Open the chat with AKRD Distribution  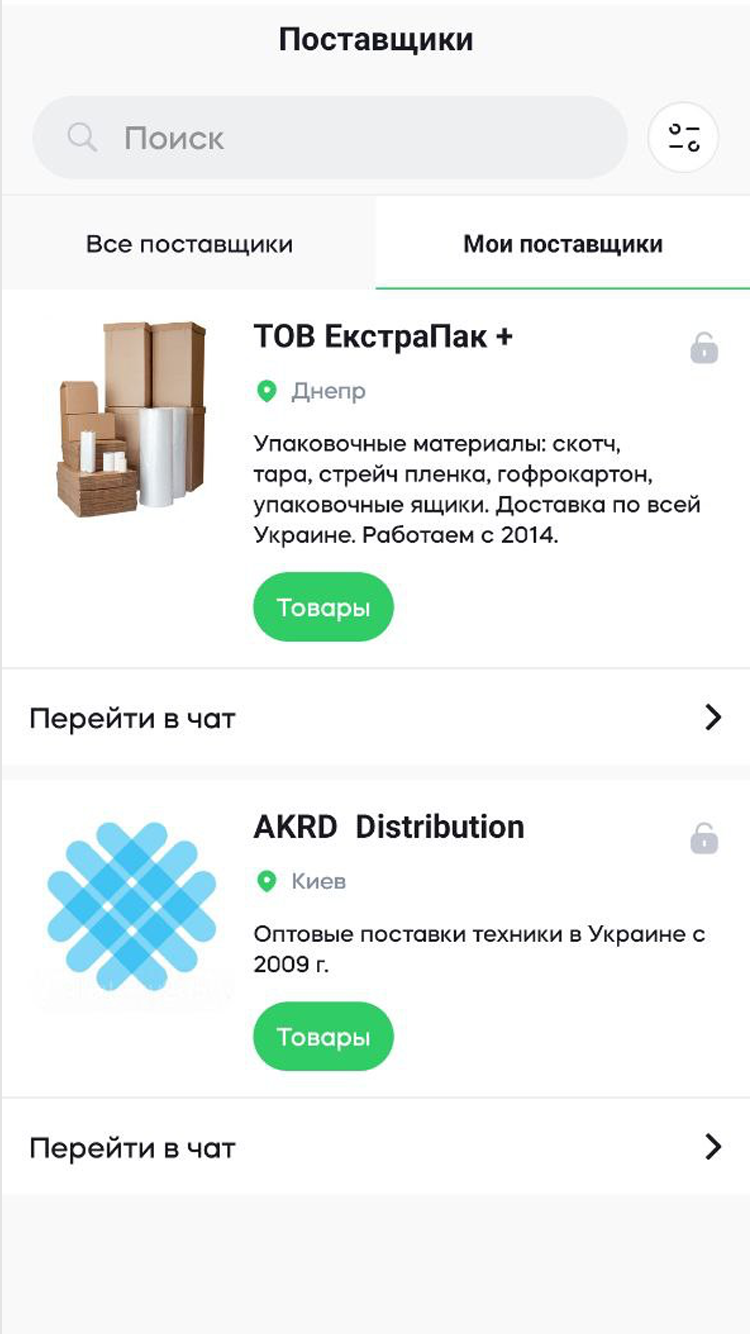click(375, 1147)
